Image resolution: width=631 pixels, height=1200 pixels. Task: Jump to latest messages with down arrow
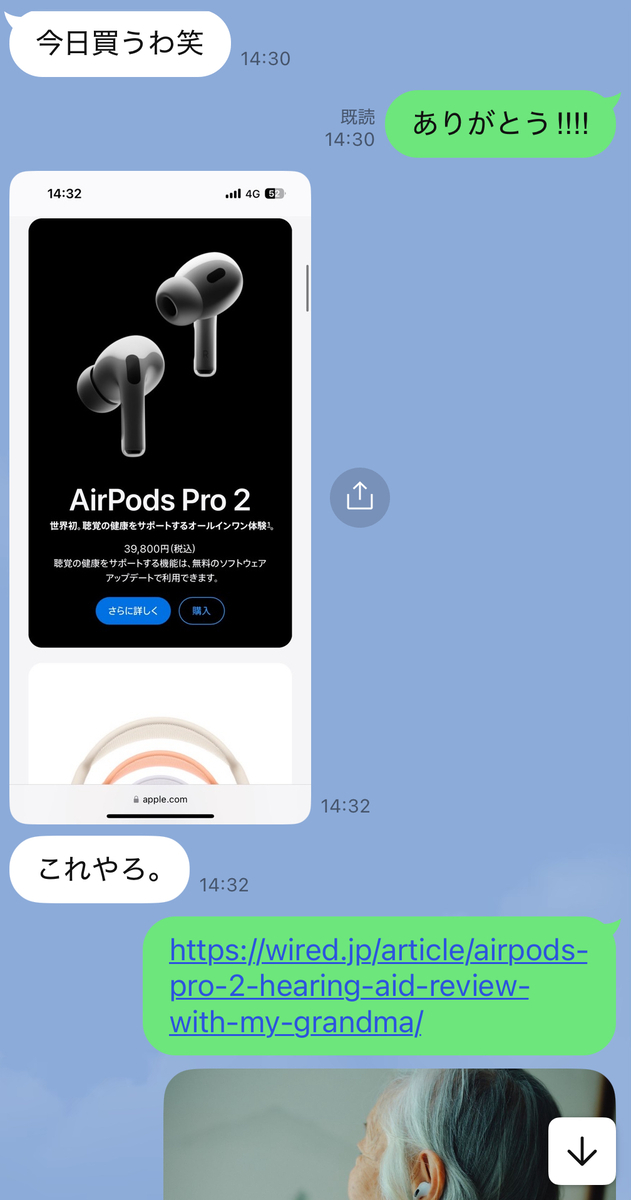pos(581,1151)
